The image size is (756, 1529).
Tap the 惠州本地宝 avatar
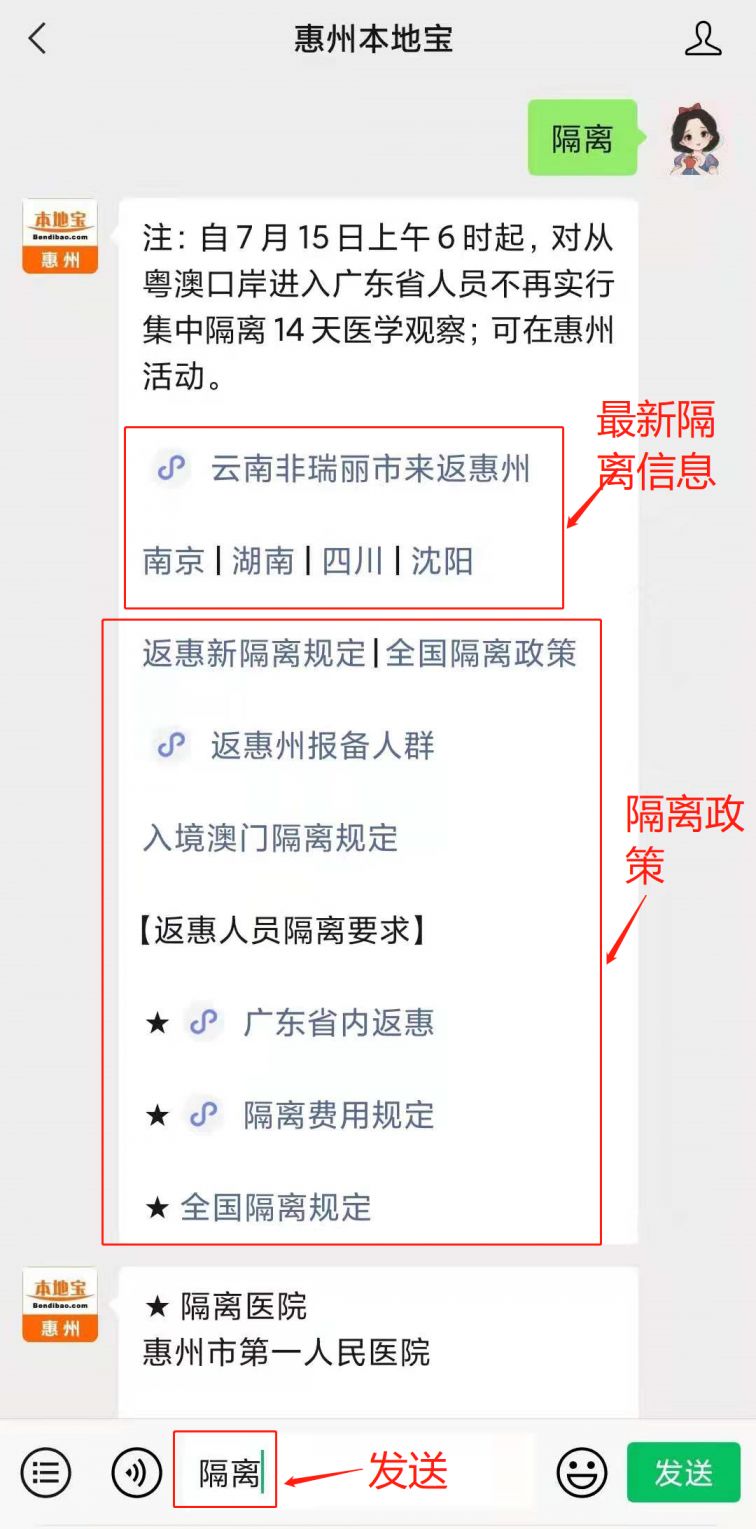(x=60, y=236)
